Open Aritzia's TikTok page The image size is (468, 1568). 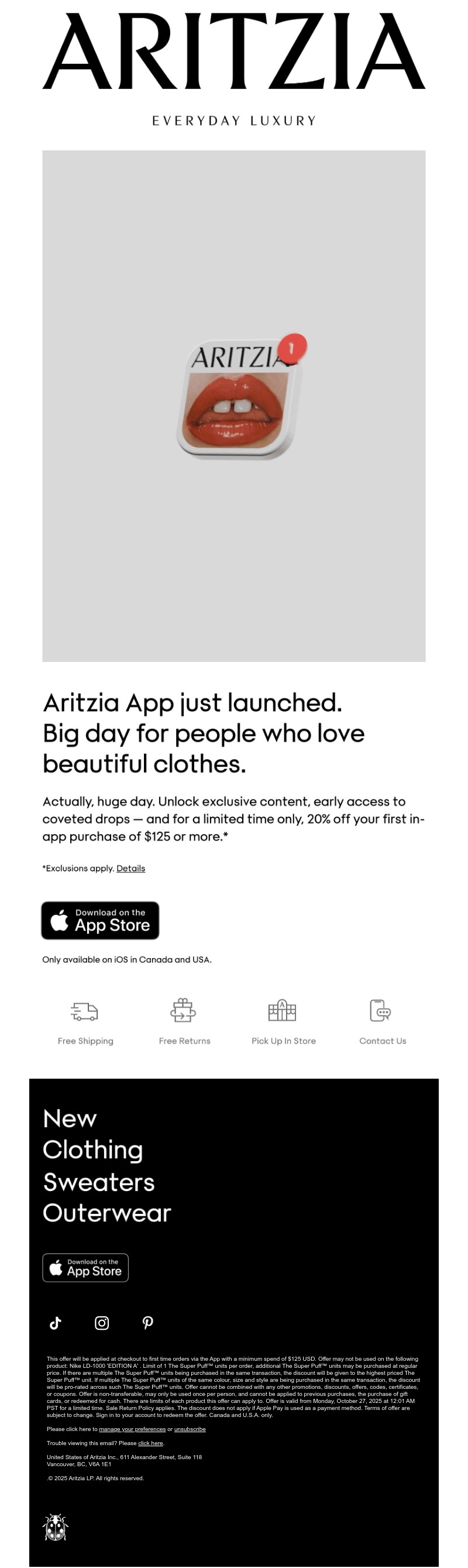coord(56,1323)
